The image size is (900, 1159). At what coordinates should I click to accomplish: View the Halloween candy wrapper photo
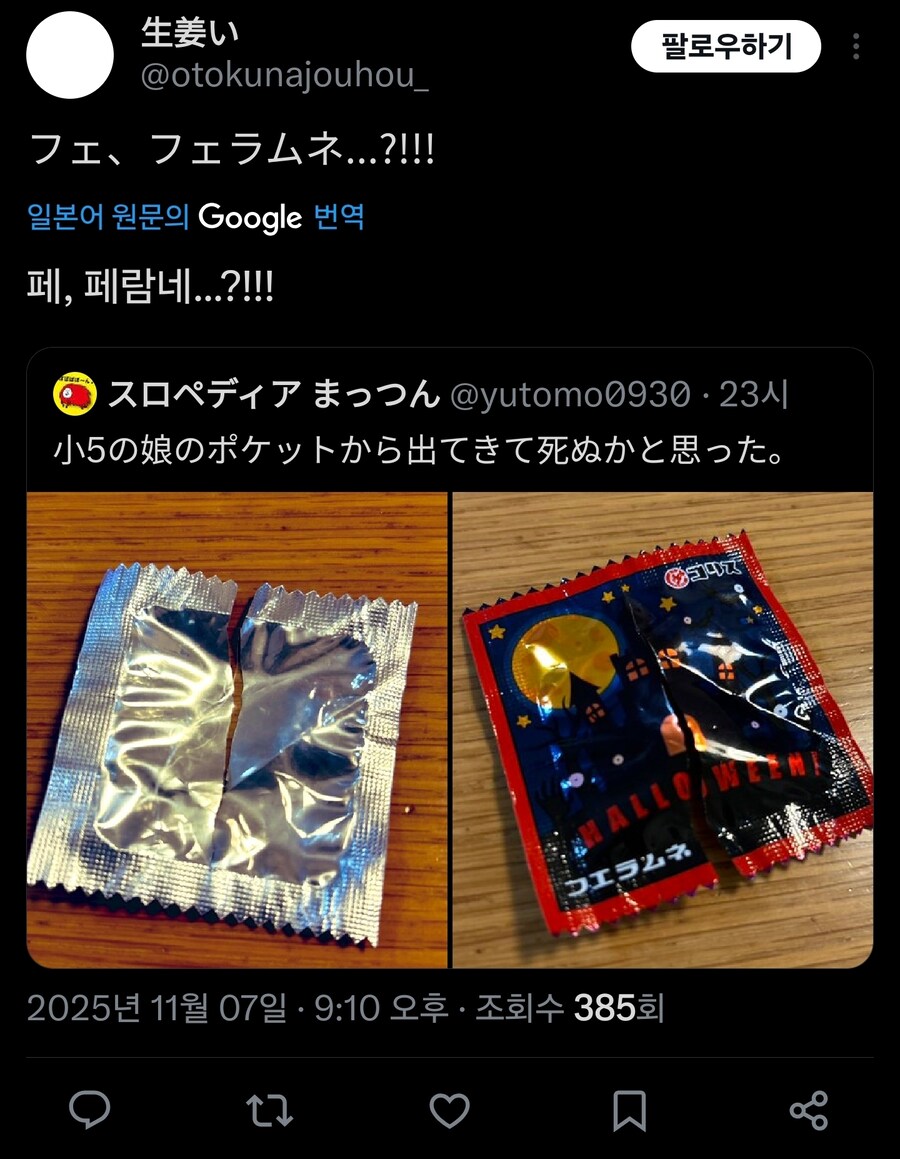point(662,730)
